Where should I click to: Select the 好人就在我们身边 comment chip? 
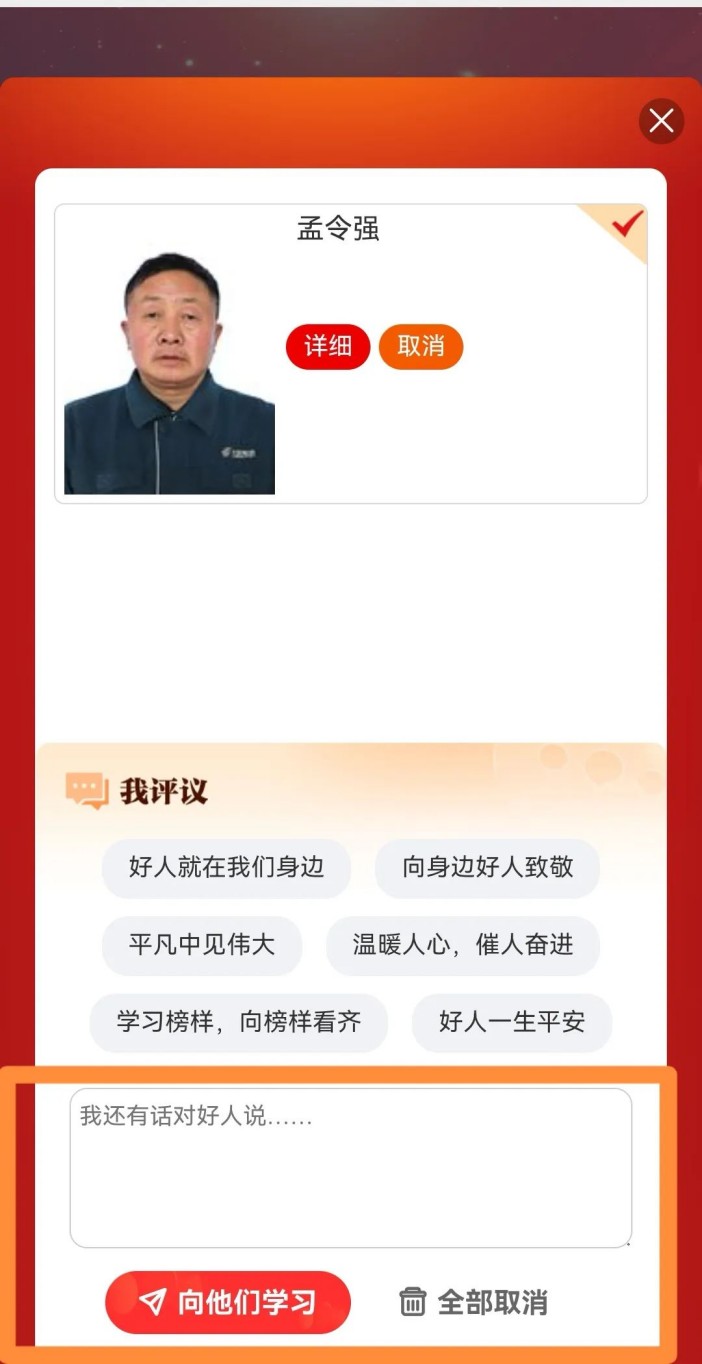click(226, 867)
